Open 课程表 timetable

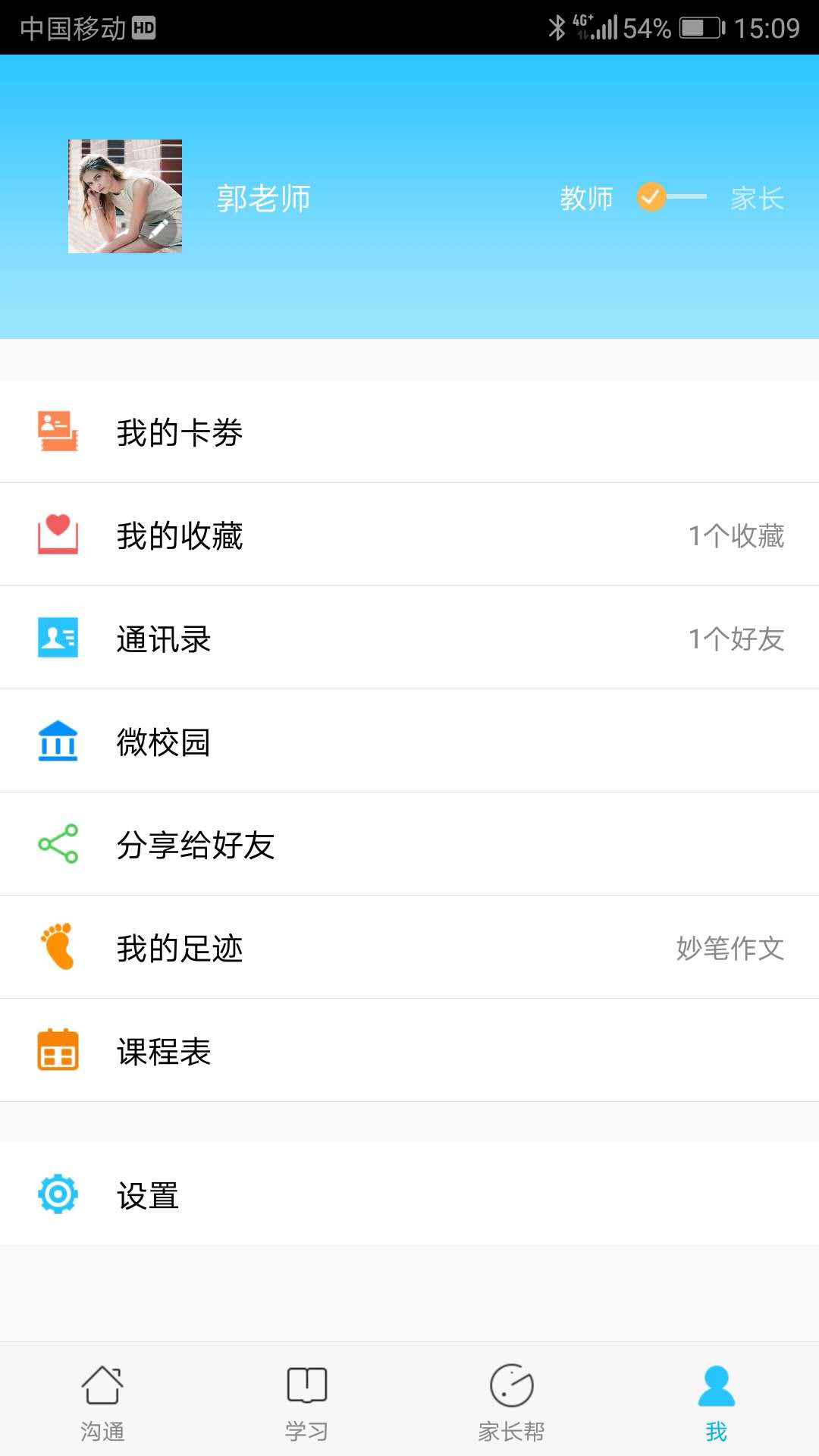click(x=409, y=1050)
